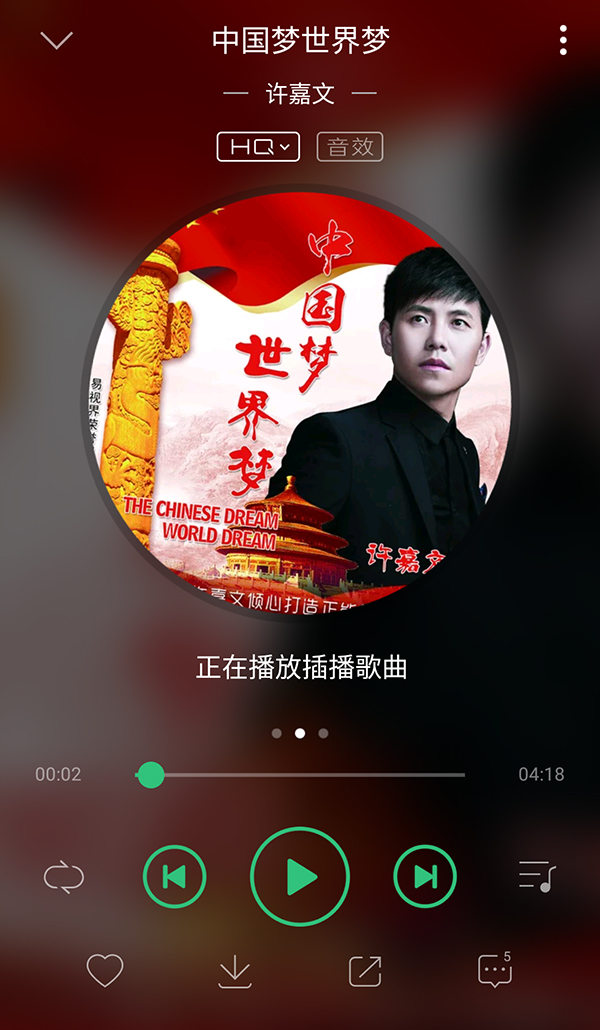Change the repeat loop mode
The width and height of the screenshot is (600, 1030).
64,877
